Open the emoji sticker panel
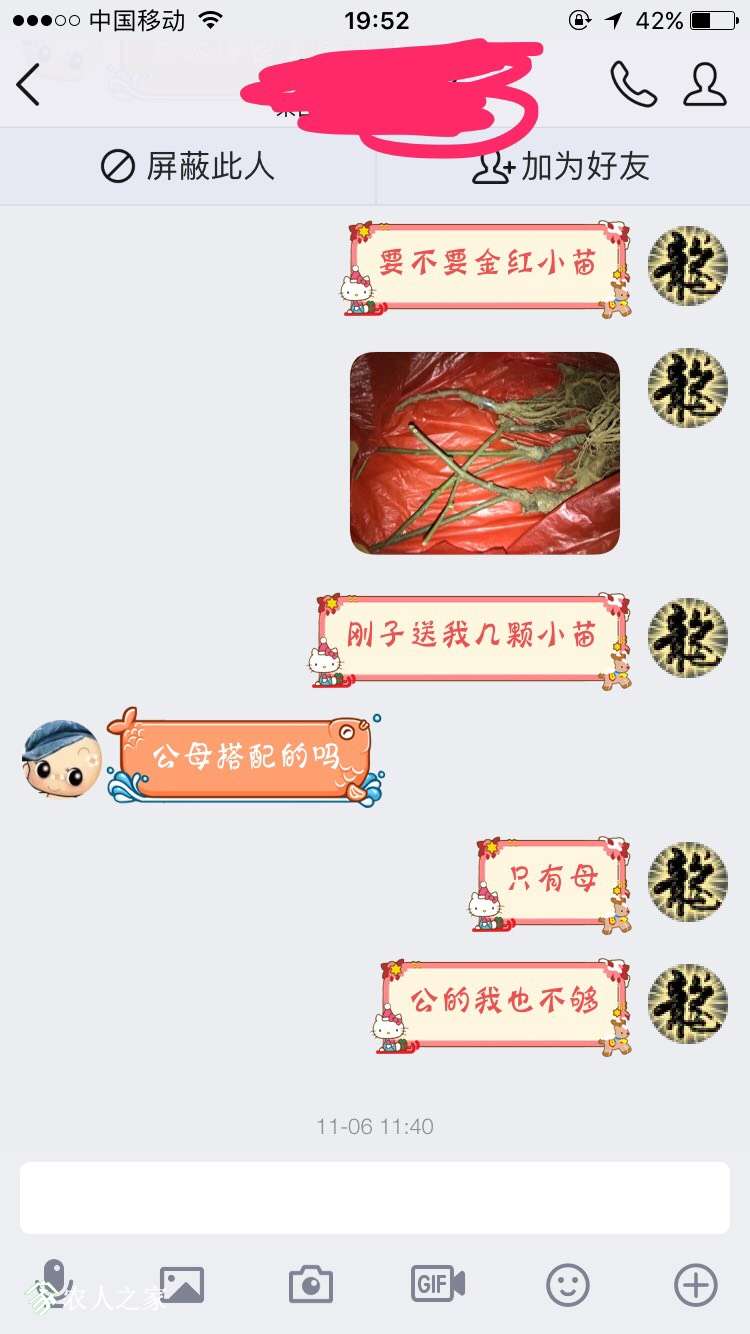The height and width of the screenshot is (1334, 750). tap(567, 1285)
